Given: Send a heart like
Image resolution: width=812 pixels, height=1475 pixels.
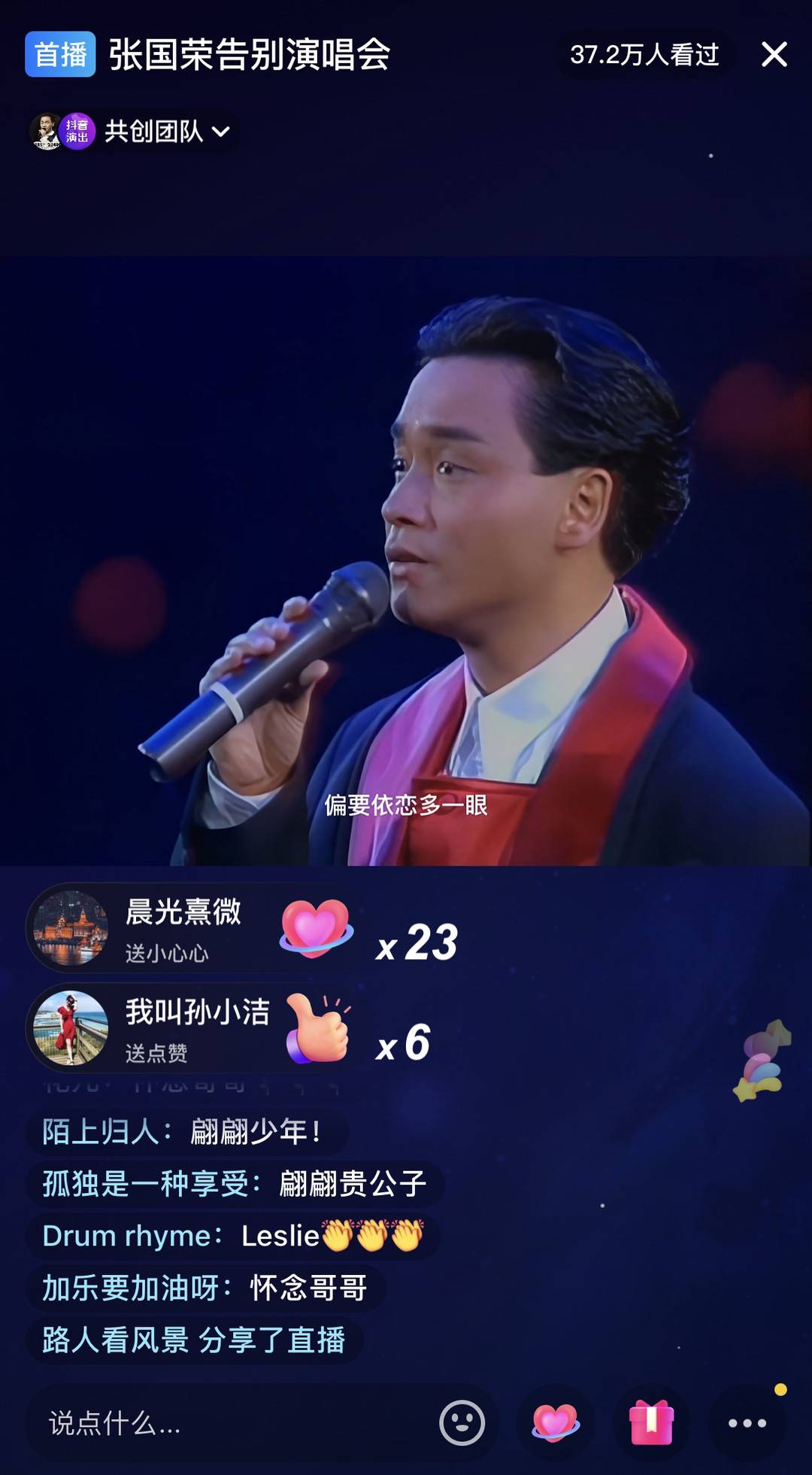Looking at the screenshot, I should coord(556,1422).
